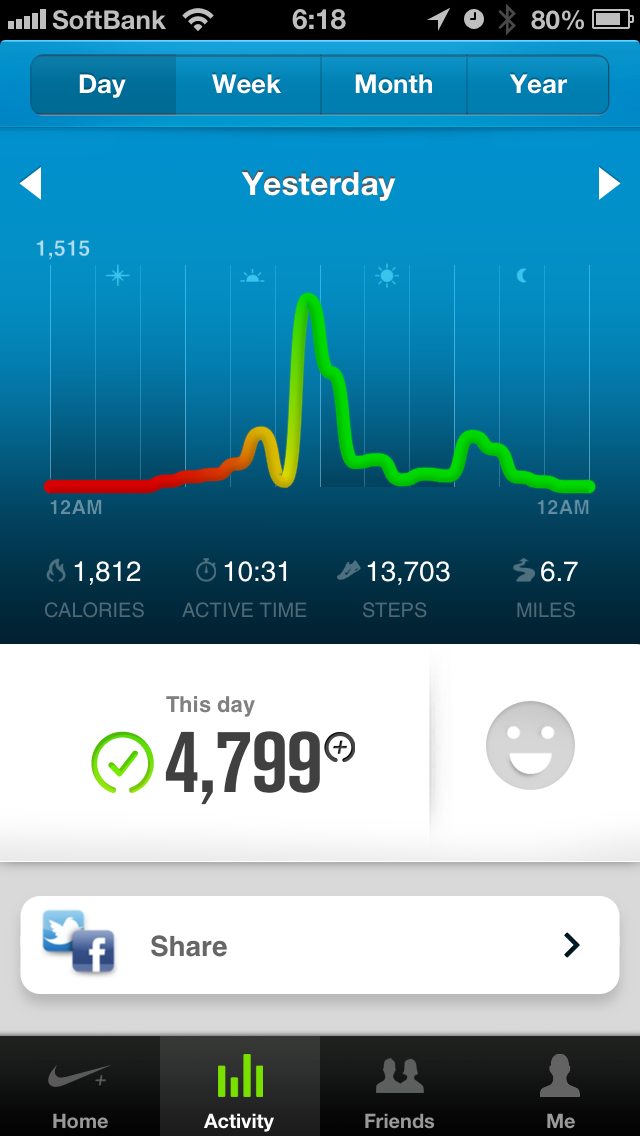Switch to the Year view
This screenshot has height=1136, width=640.
538,85
